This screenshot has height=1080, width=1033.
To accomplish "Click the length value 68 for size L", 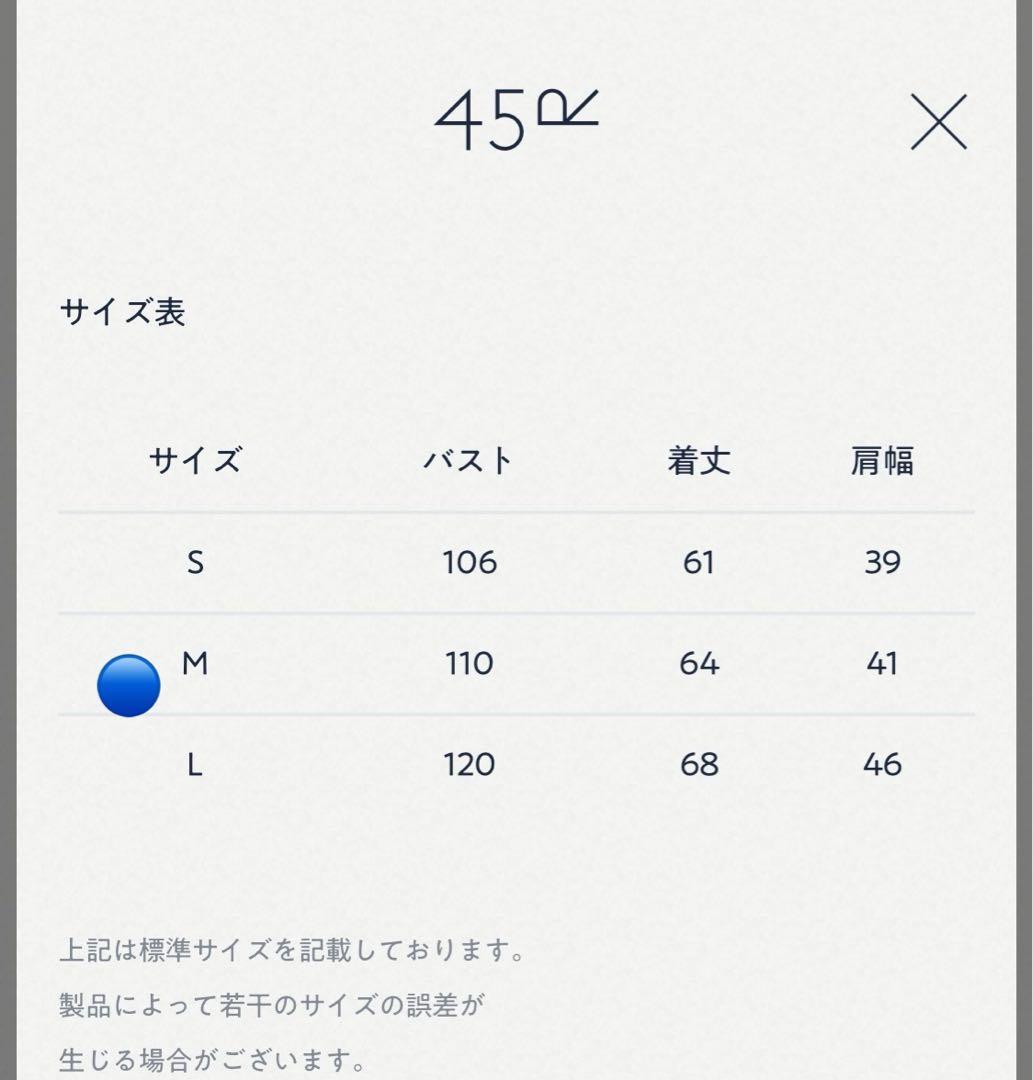I will click(x=701, y=764).
